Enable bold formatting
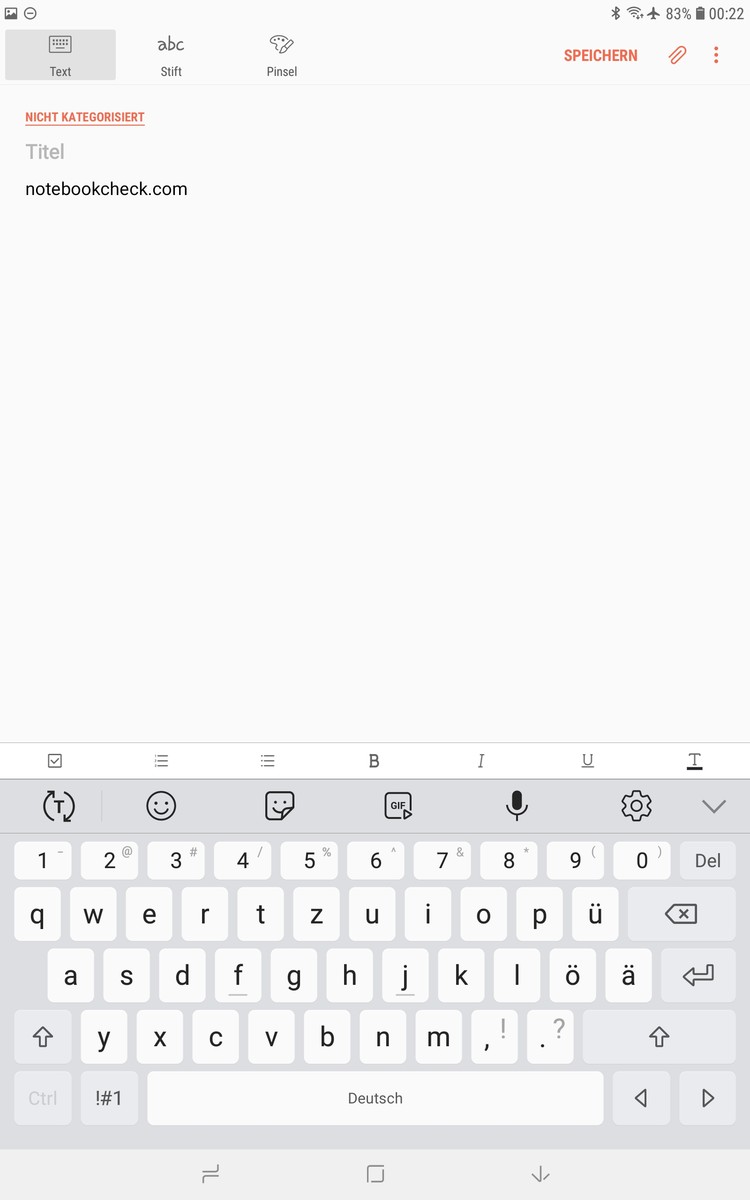This screenshot has height=1200, width=750. coord(374,761)
